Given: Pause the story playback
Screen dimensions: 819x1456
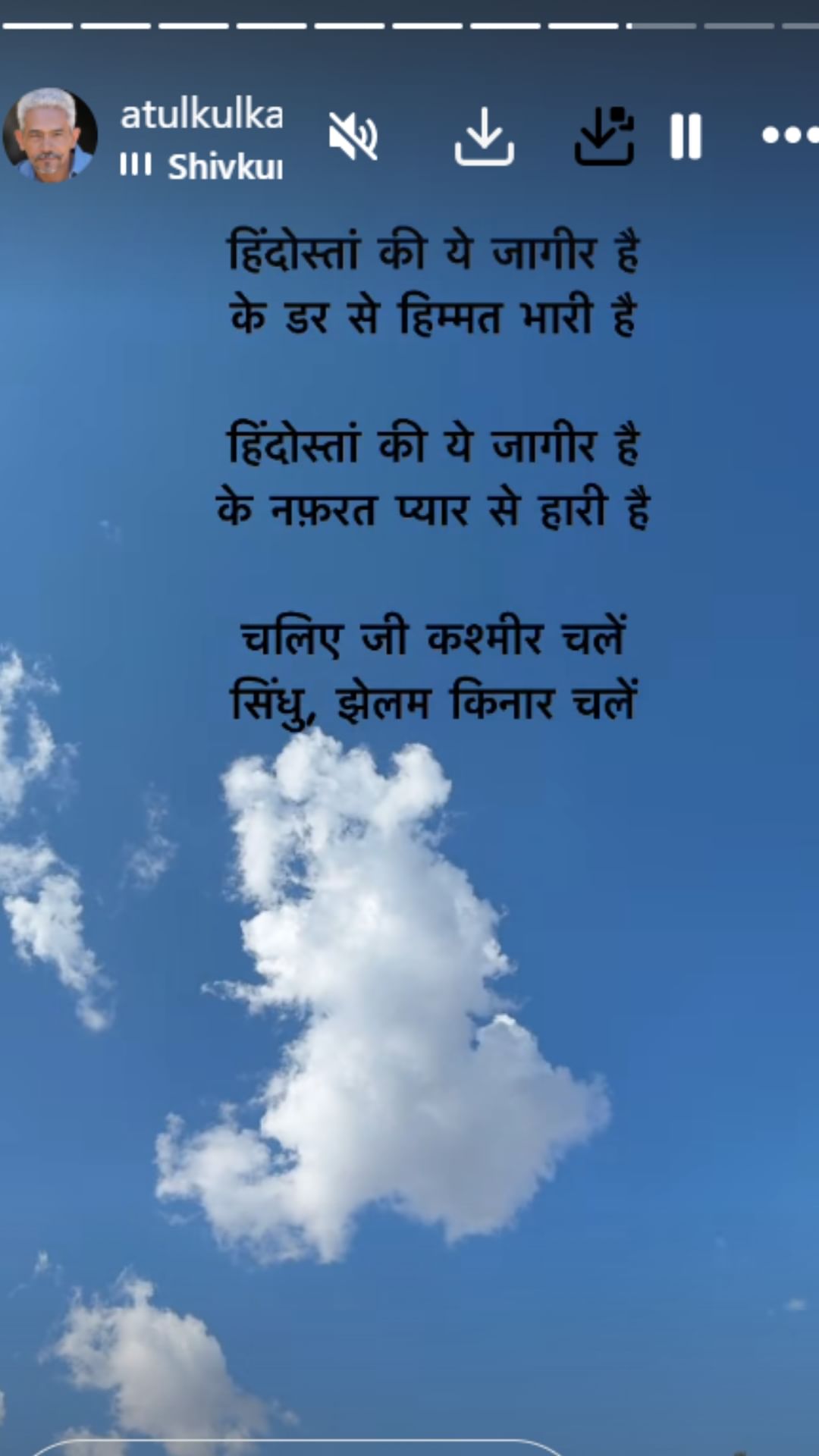Looking at the screenshot, I should point(686,137).
